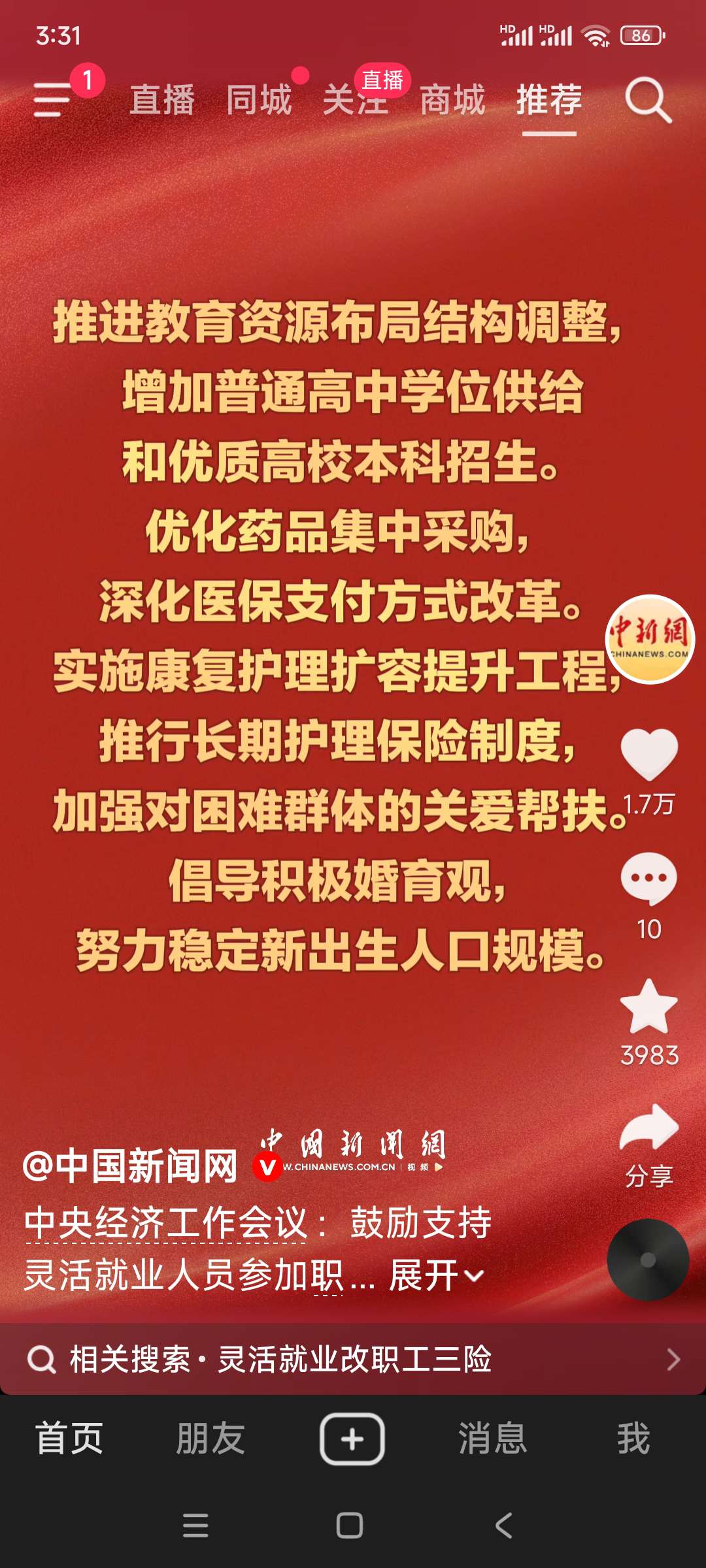706x1568 pixels.
Task: Open the spinning music disc
Action: [x=648, y=1260]
